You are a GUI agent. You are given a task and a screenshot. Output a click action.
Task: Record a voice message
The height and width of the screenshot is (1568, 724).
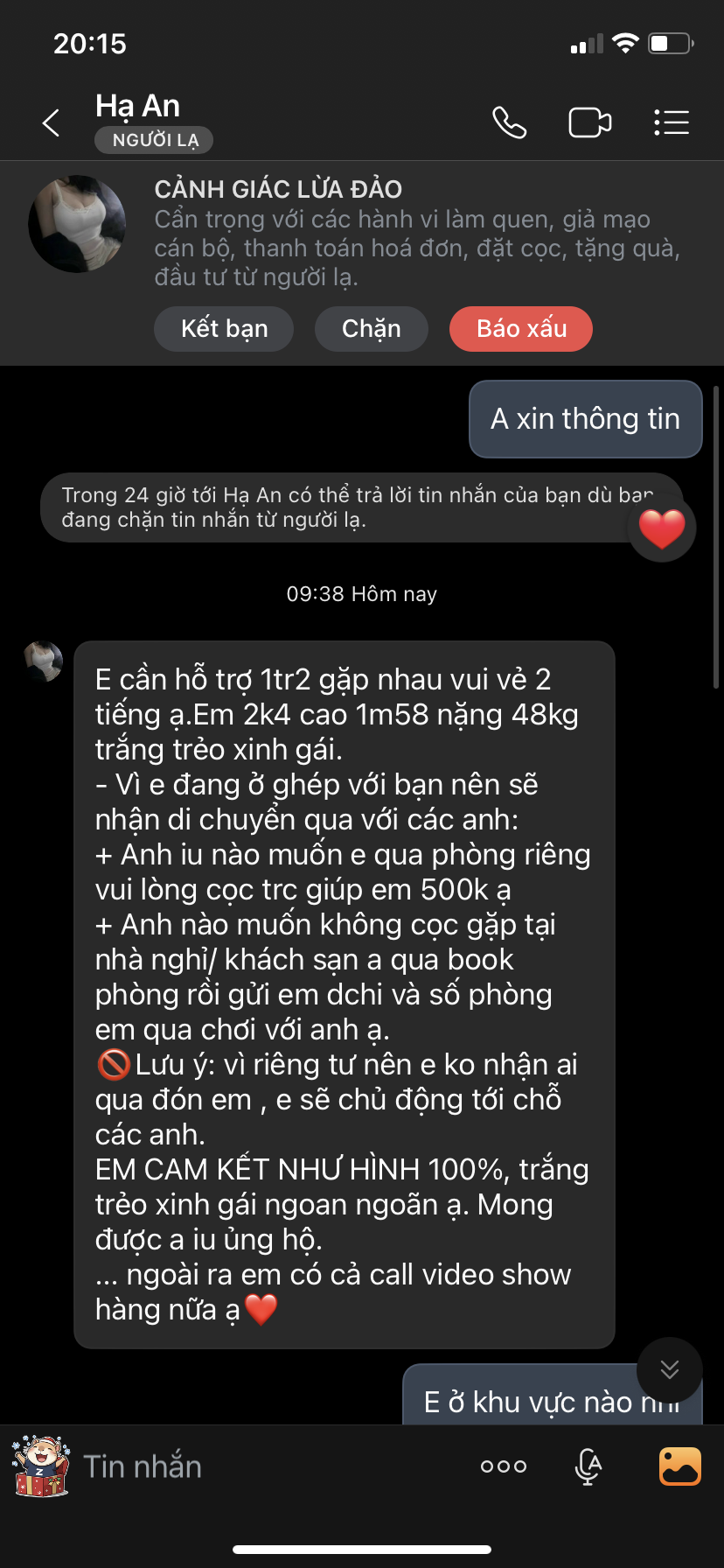588,1466
